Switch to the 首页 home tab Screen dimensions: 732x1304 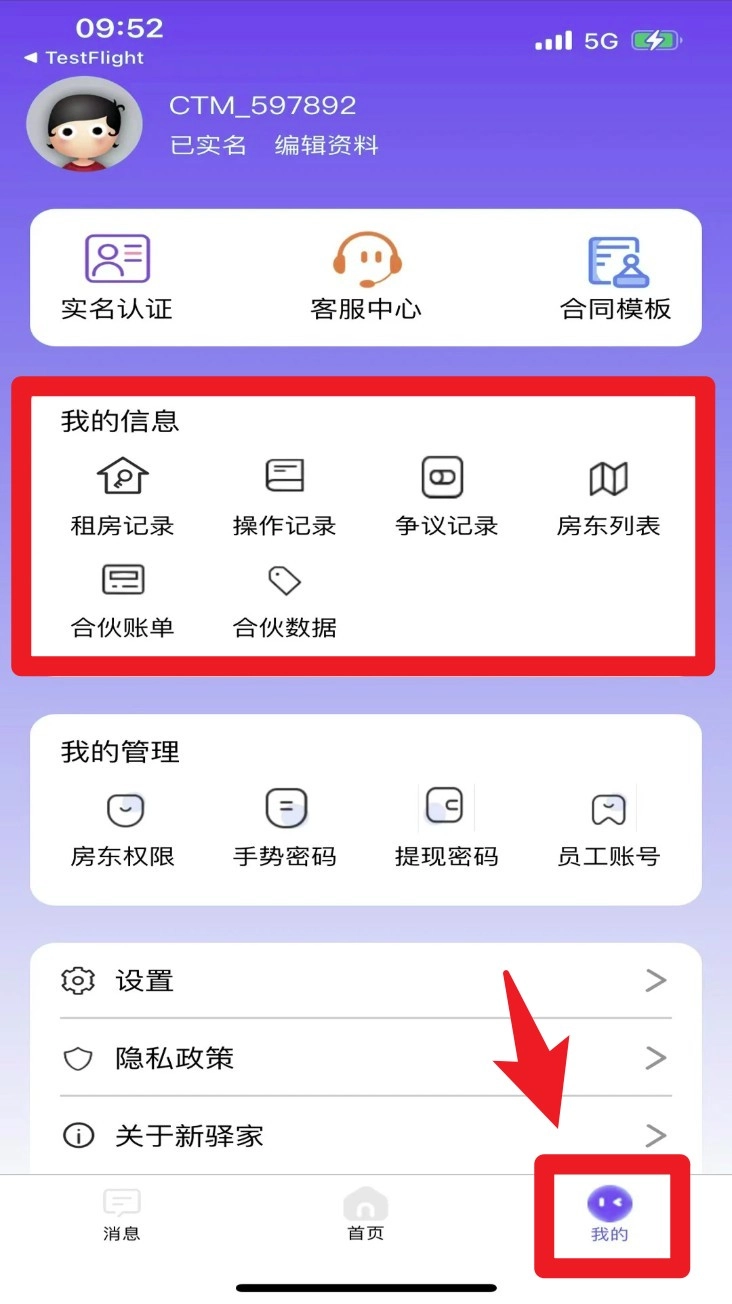coord(366,1215)
